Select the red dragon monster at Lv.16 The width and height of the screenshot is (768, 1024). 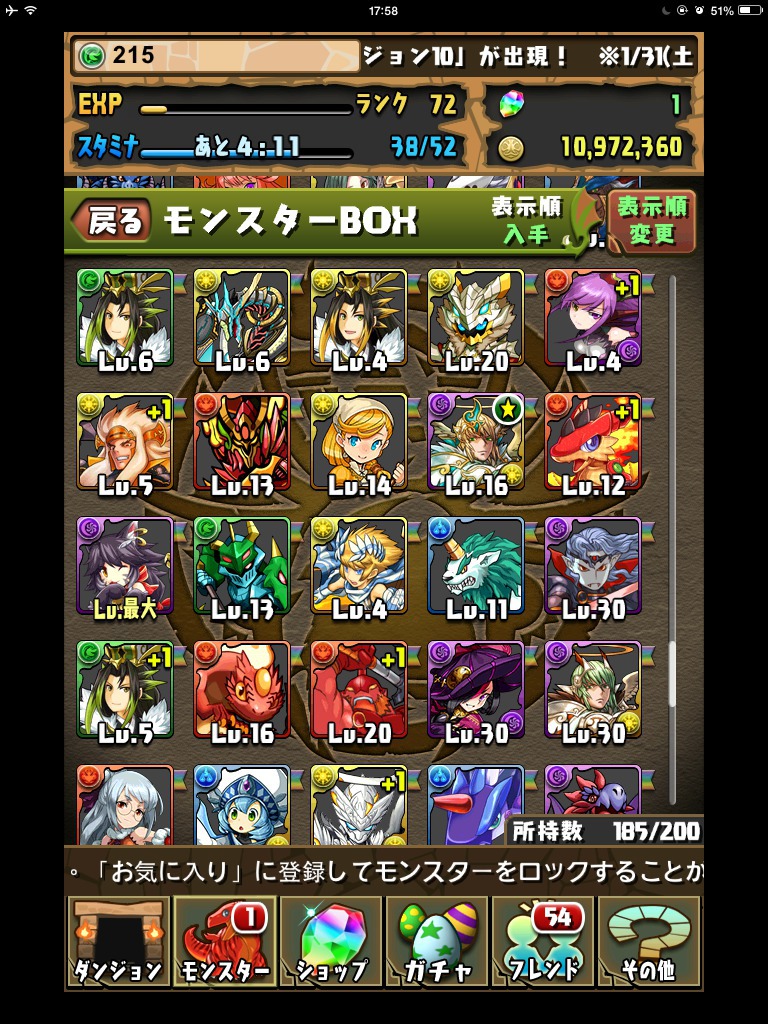242,690
